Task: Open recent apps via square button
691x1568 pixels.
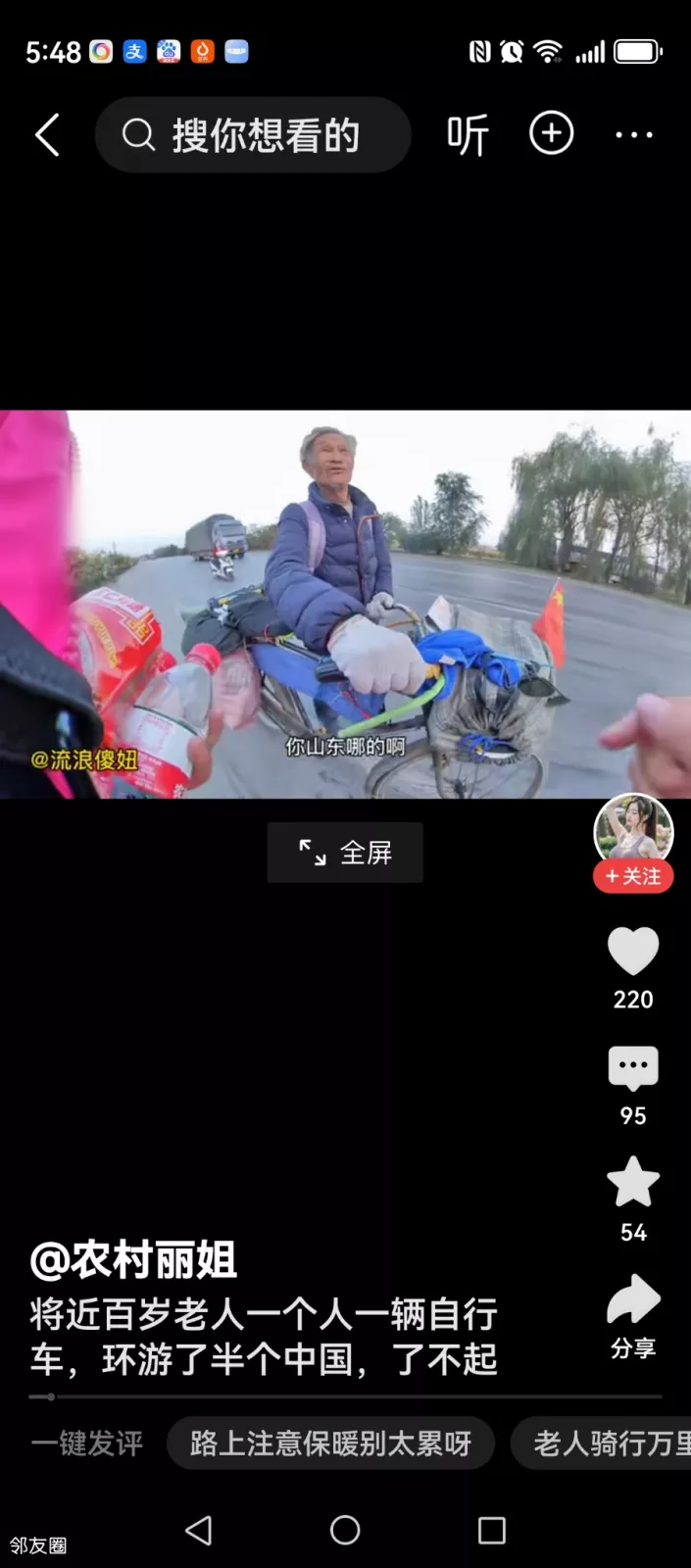Action: [491, 1530]
